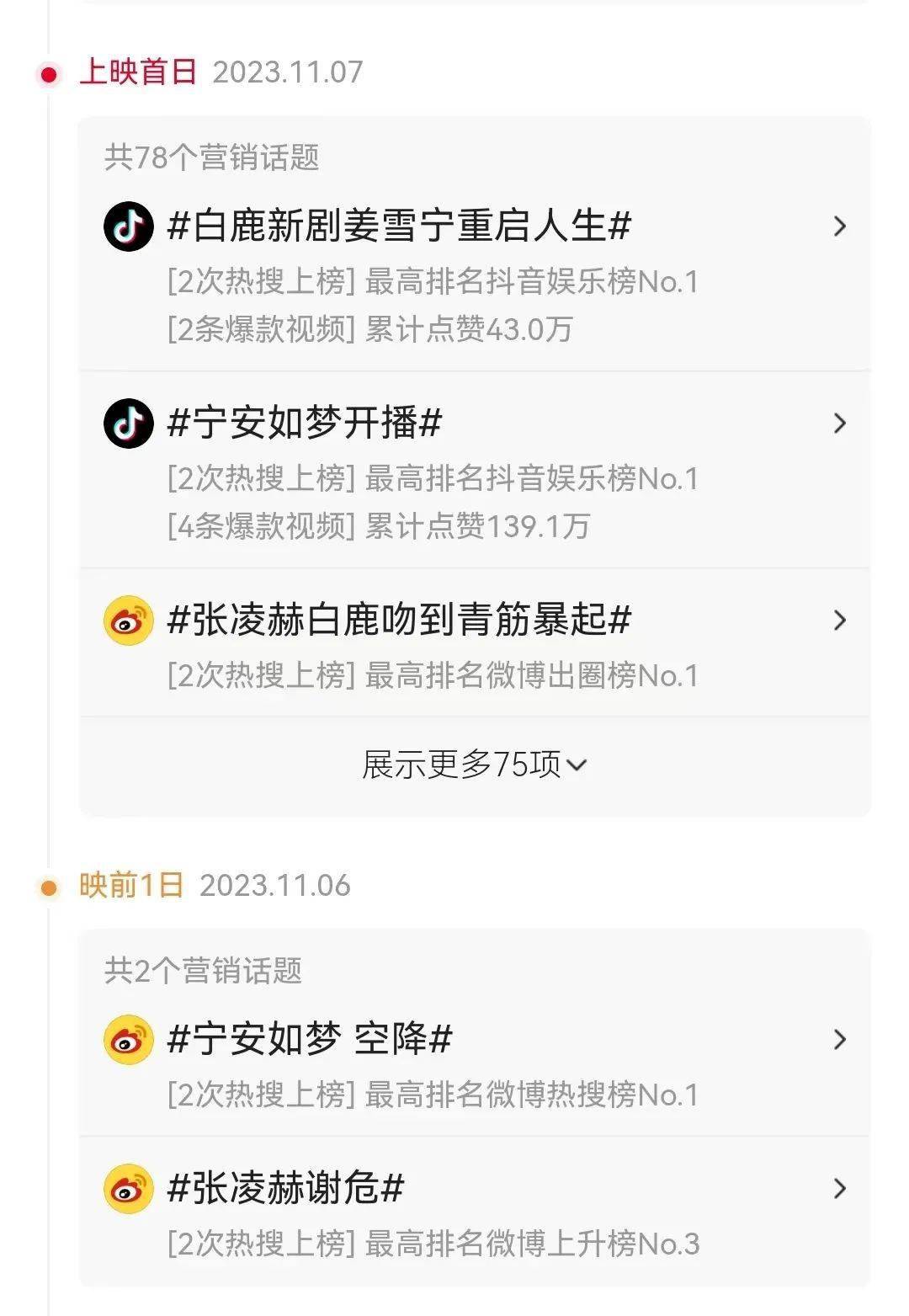Expand 展示更多75项 to show more topics

point(474,765)
